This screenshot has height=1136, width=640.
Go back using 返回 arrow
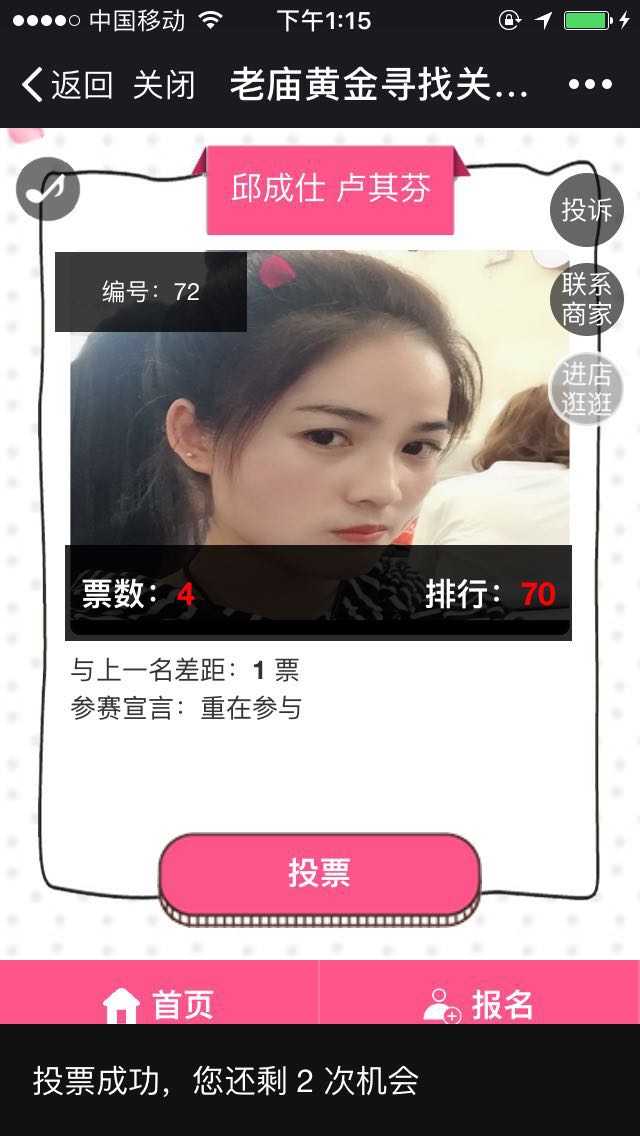[66, 85]
